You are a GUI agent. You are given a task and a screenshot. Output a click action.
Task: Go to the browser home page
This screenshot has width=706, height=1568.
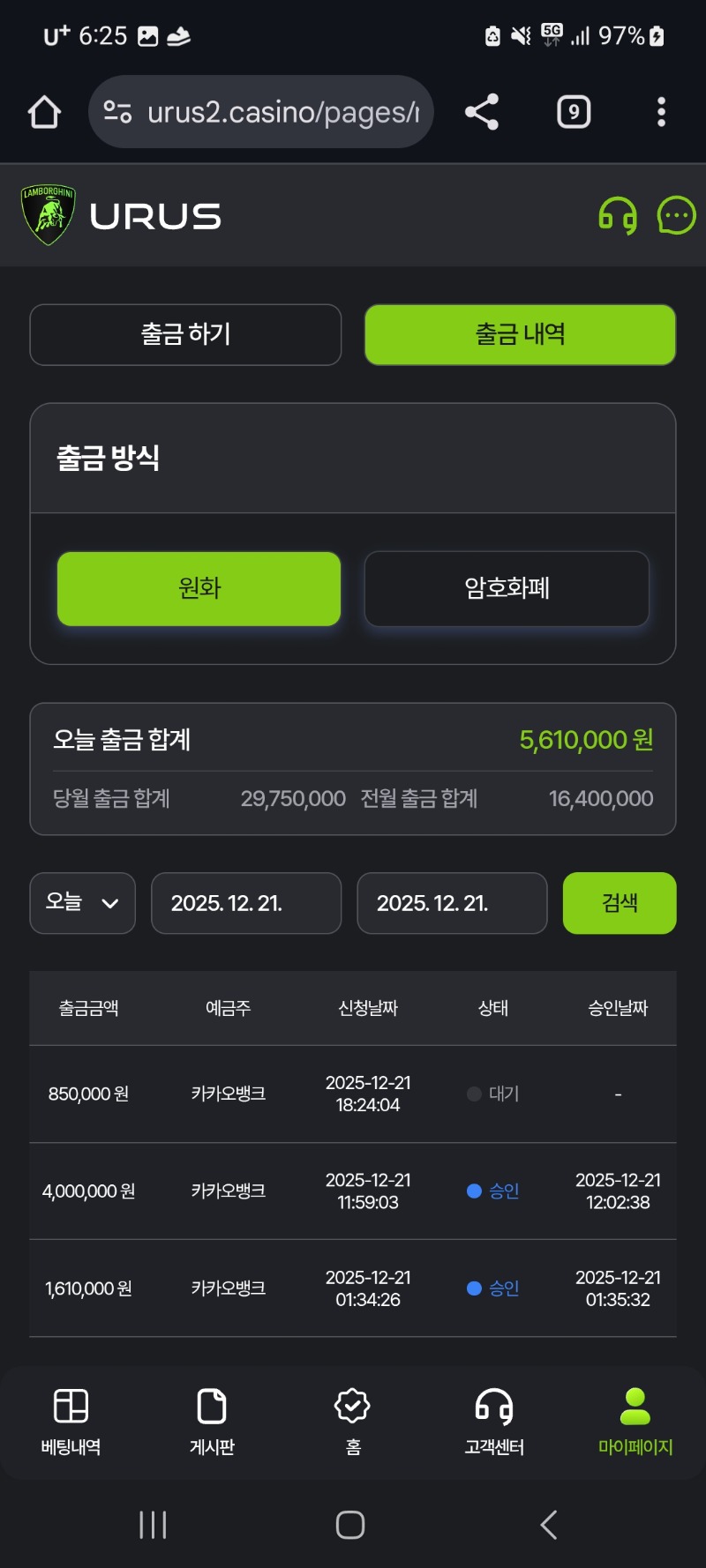coord(44,112)
